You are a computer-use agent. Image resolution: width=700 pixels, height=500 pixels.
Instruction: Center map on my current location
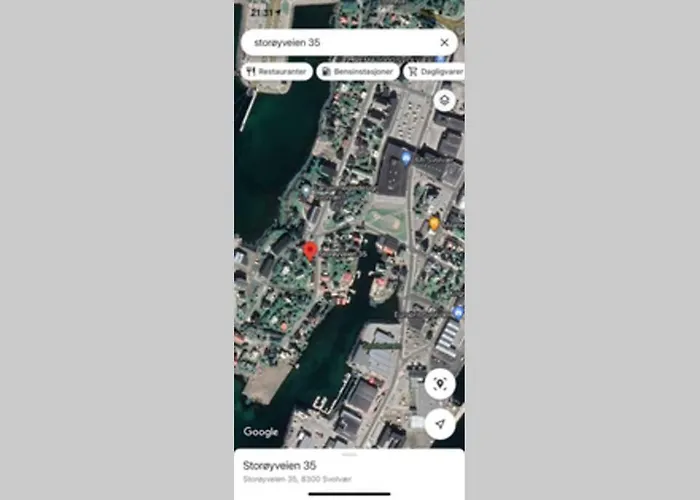click(440, 424)
